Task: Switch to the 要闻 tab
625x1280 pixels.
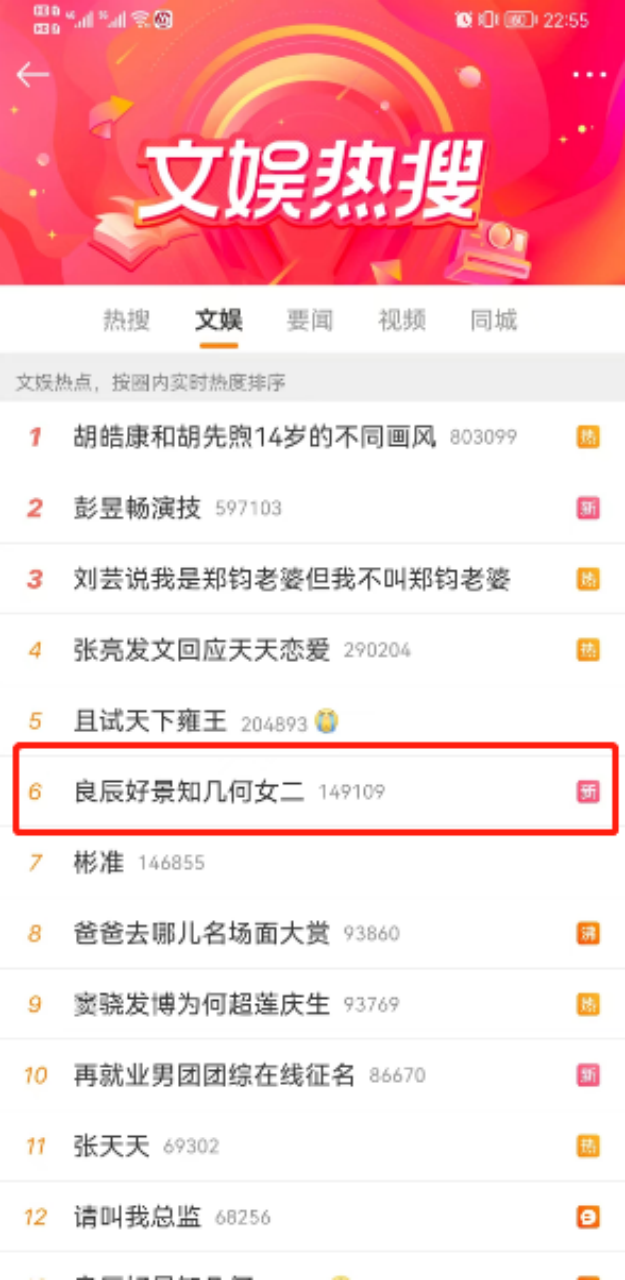Action: tap(309, 320)
